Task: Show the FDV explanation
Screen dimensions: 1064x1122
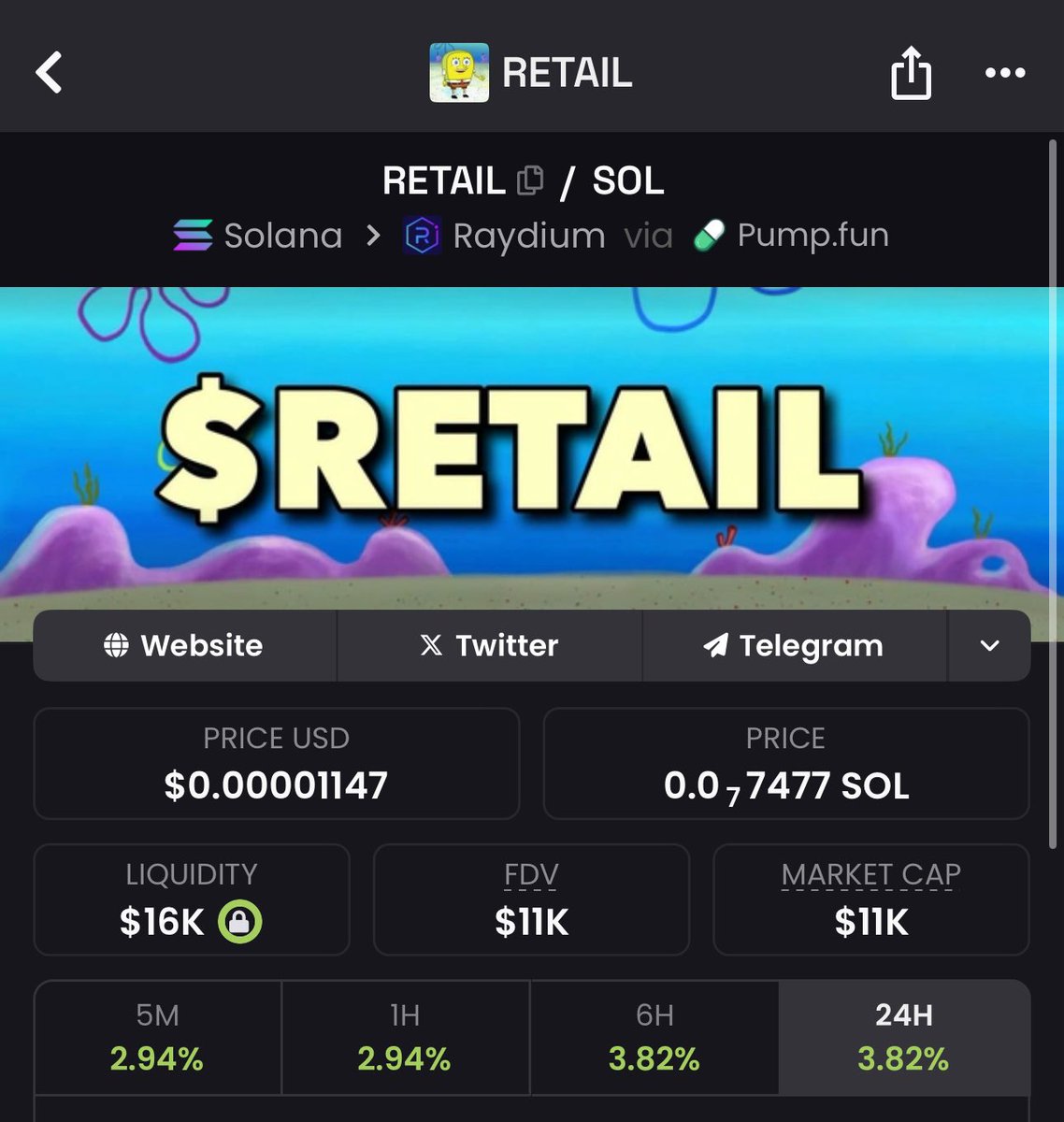Action: (x=531, y=875)
